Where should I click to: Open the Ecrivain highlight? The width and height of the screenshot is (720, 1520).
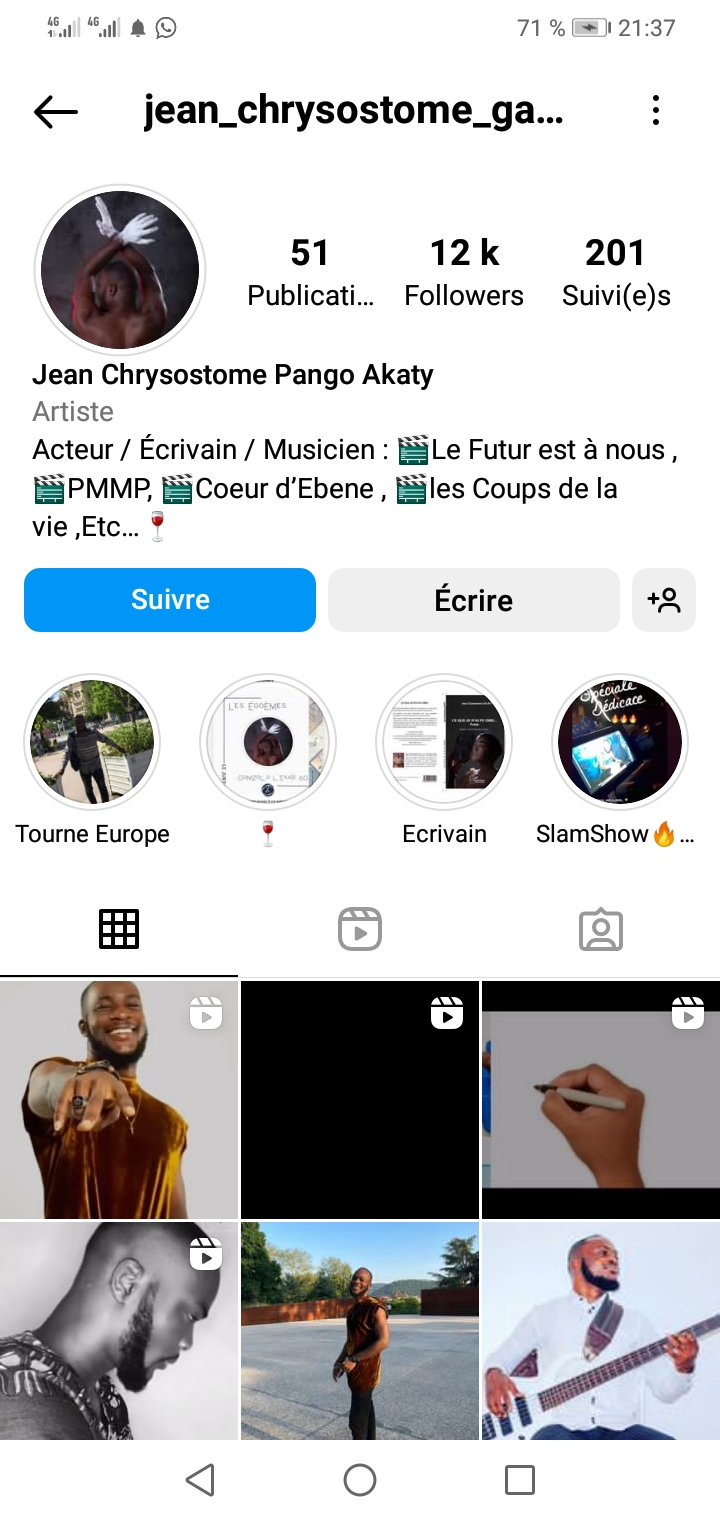(444, 742)
